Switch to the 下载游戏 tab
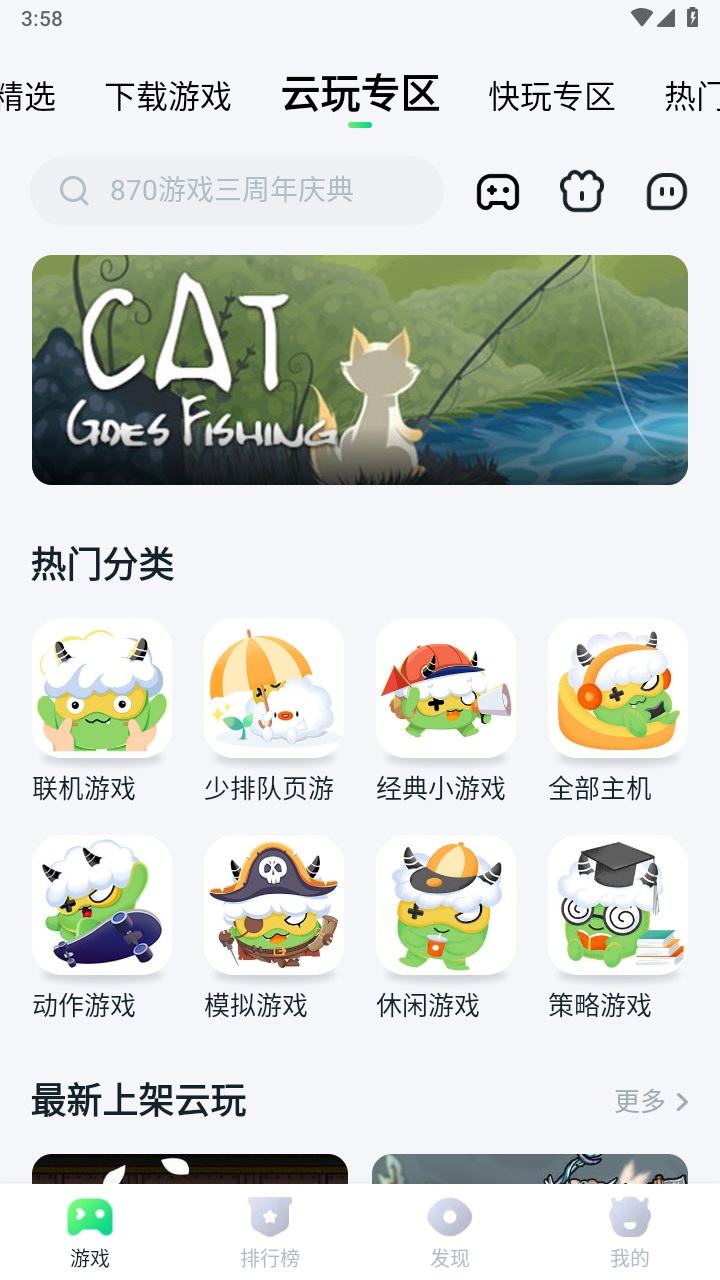Screen dimensions: 720x1280 [168, 97]
